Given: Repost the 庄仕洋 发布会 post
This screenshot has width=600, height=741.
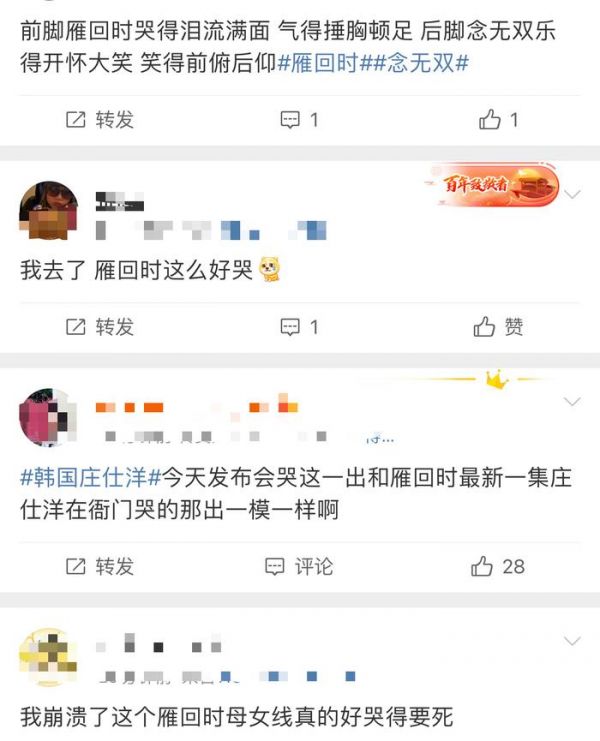Looking at the screenshot, I should coord(99,566).
